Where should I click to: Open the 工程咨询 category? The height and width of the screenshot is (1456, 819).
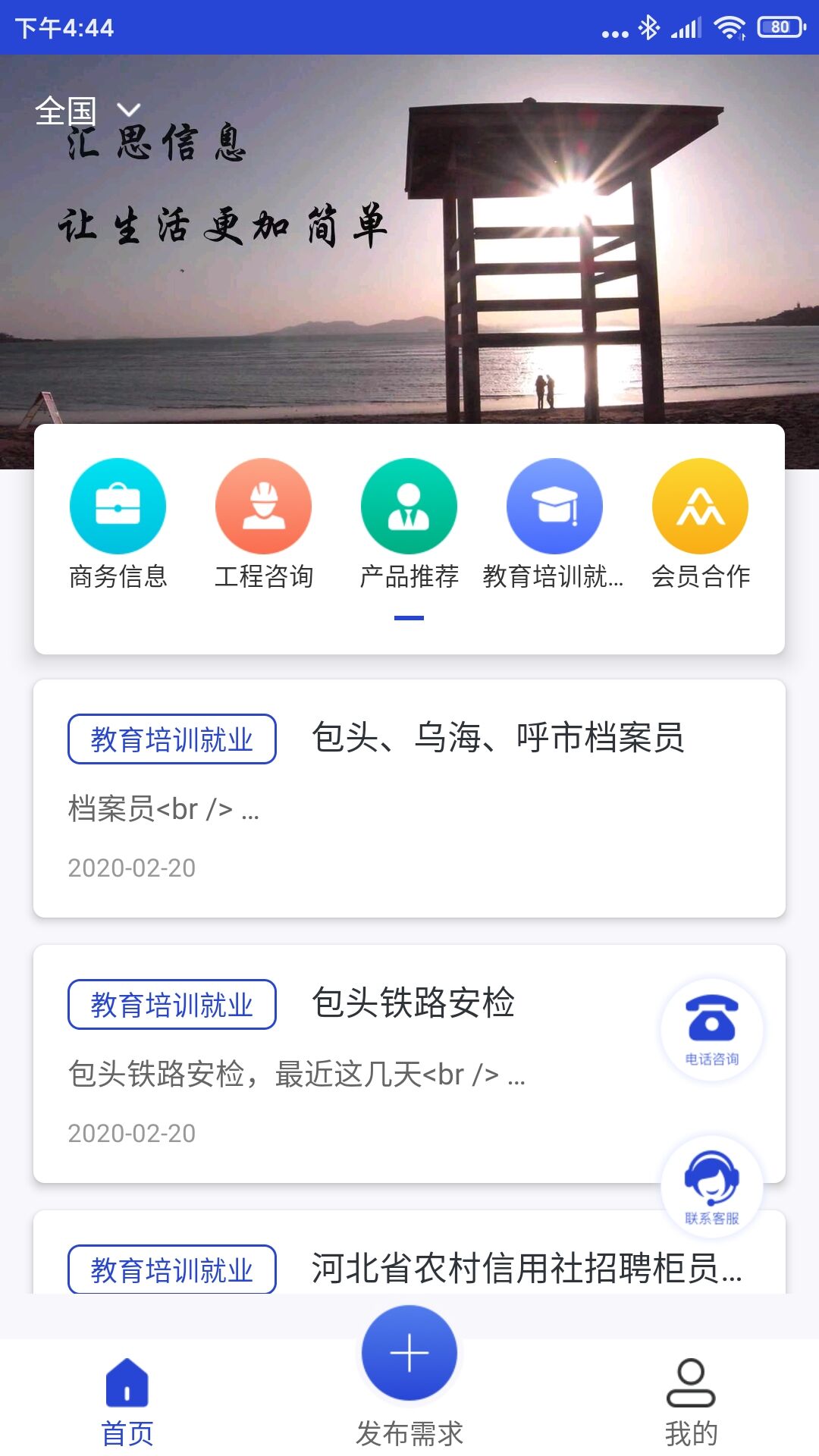click(x=263, y=523)
